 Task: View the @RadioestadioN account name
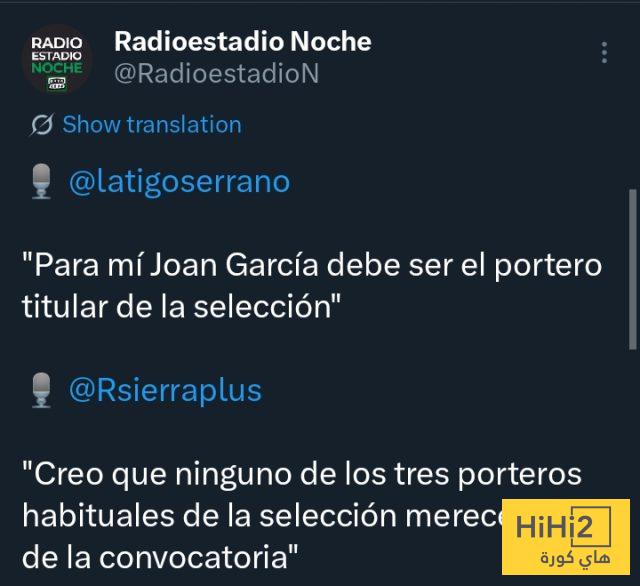pos(216,75)
